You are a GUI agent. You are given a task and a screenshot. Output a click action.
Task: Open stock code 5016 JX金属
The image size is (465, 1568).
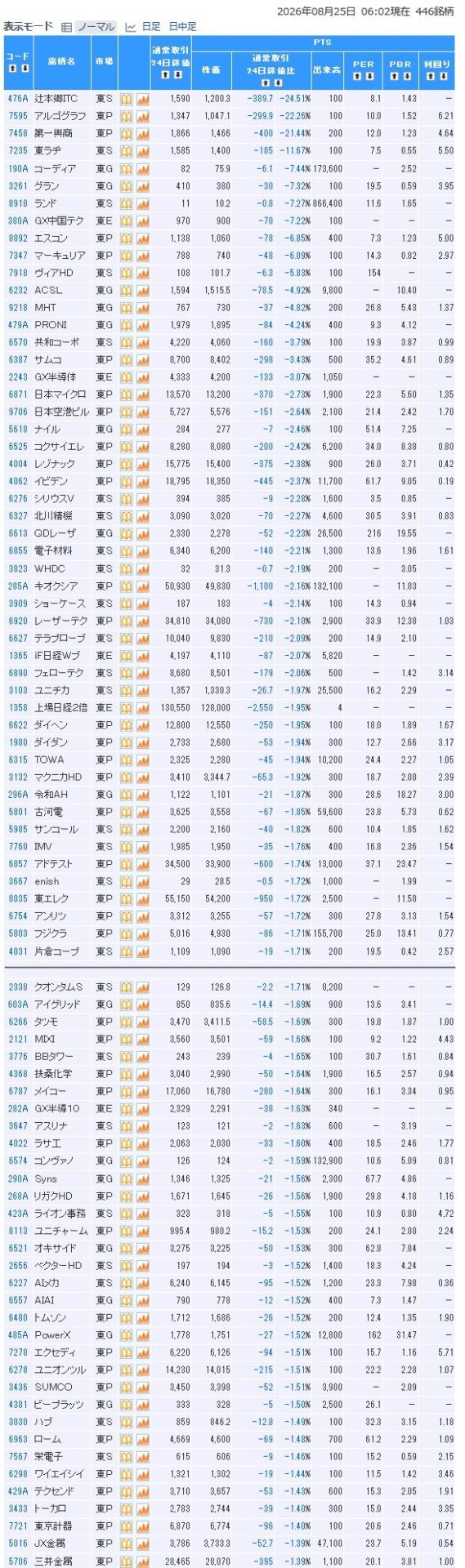(18, 1543)
